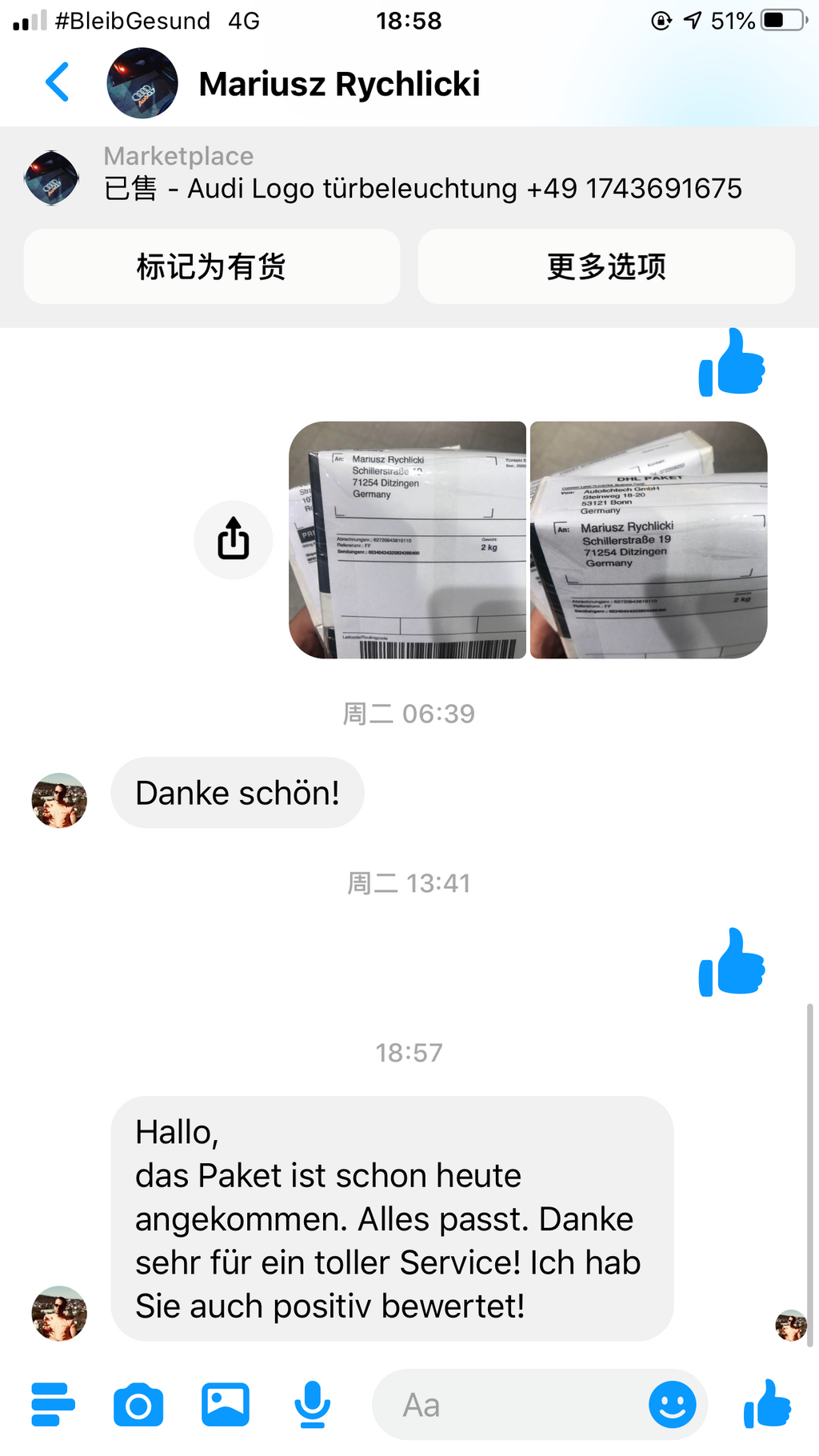Send a thumbs-up like

tap(766, 1404)
